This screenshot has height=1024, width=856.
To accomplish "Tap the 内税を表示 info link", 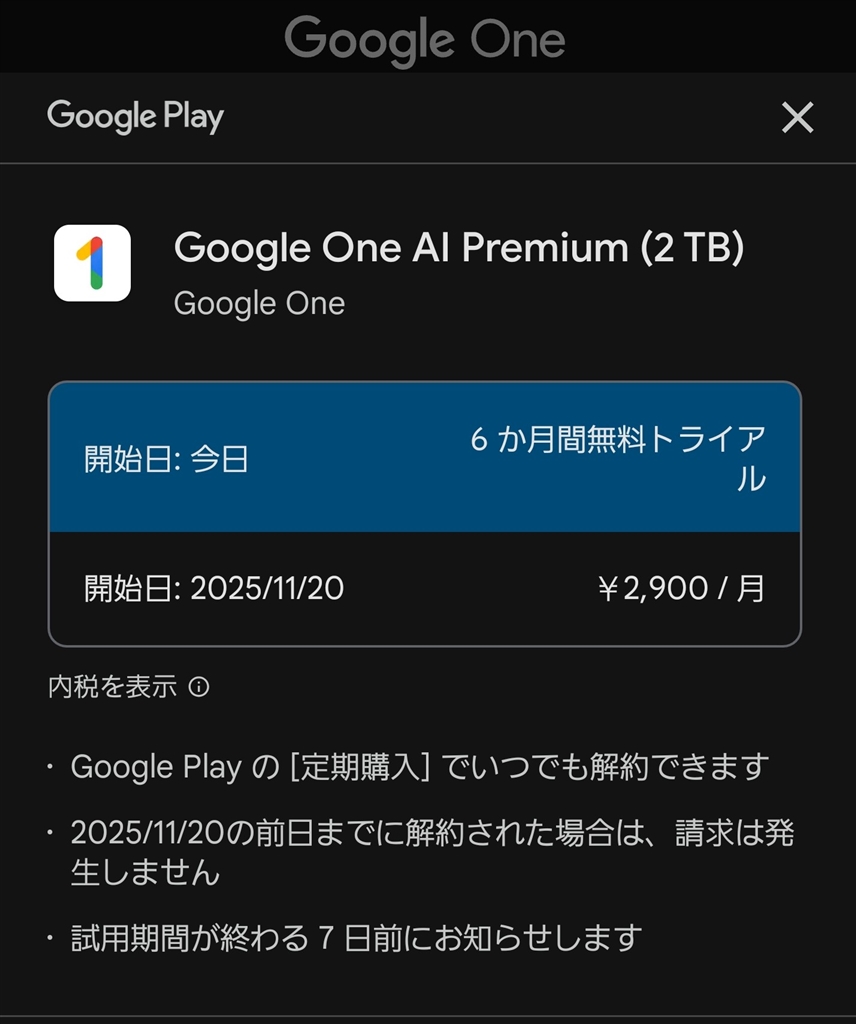I will [128, 687].
